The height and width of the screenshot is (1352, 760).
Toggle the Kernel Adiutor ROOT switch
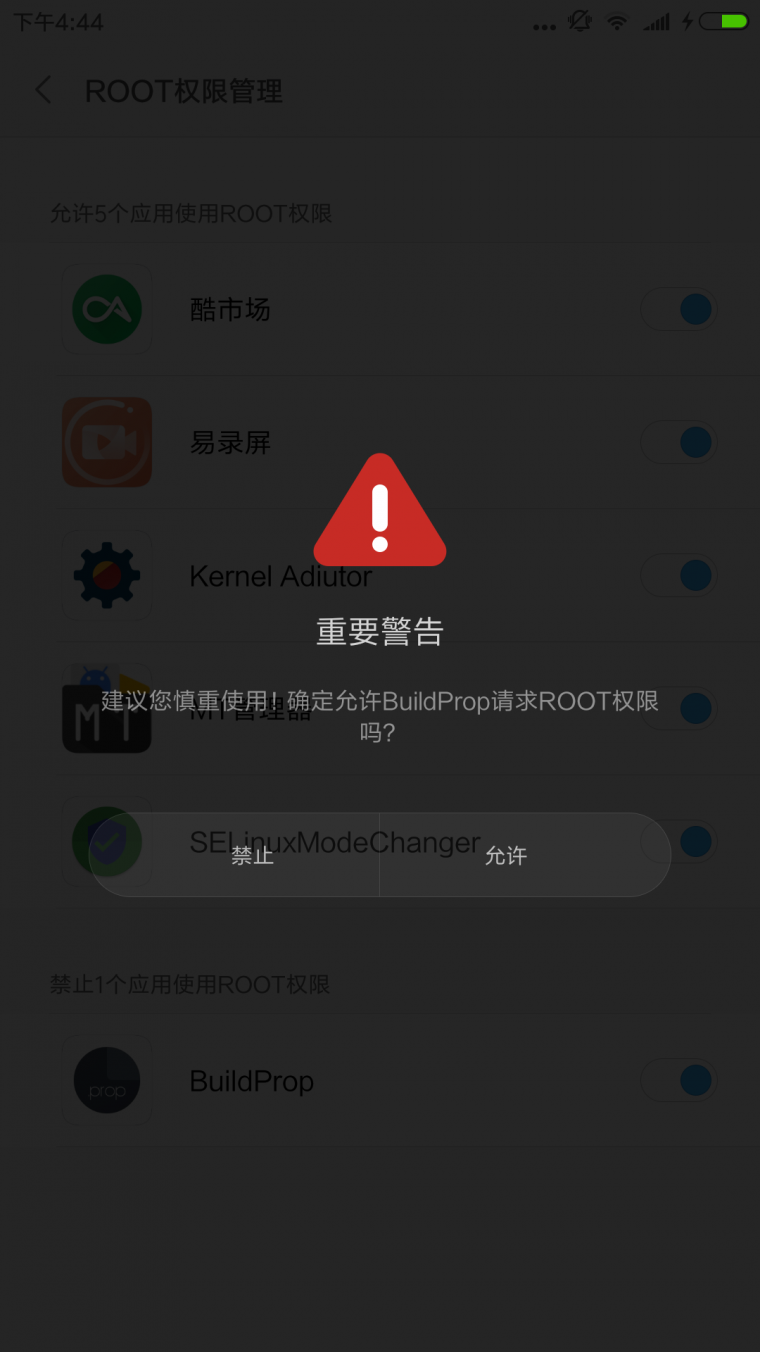click(679, 575)
